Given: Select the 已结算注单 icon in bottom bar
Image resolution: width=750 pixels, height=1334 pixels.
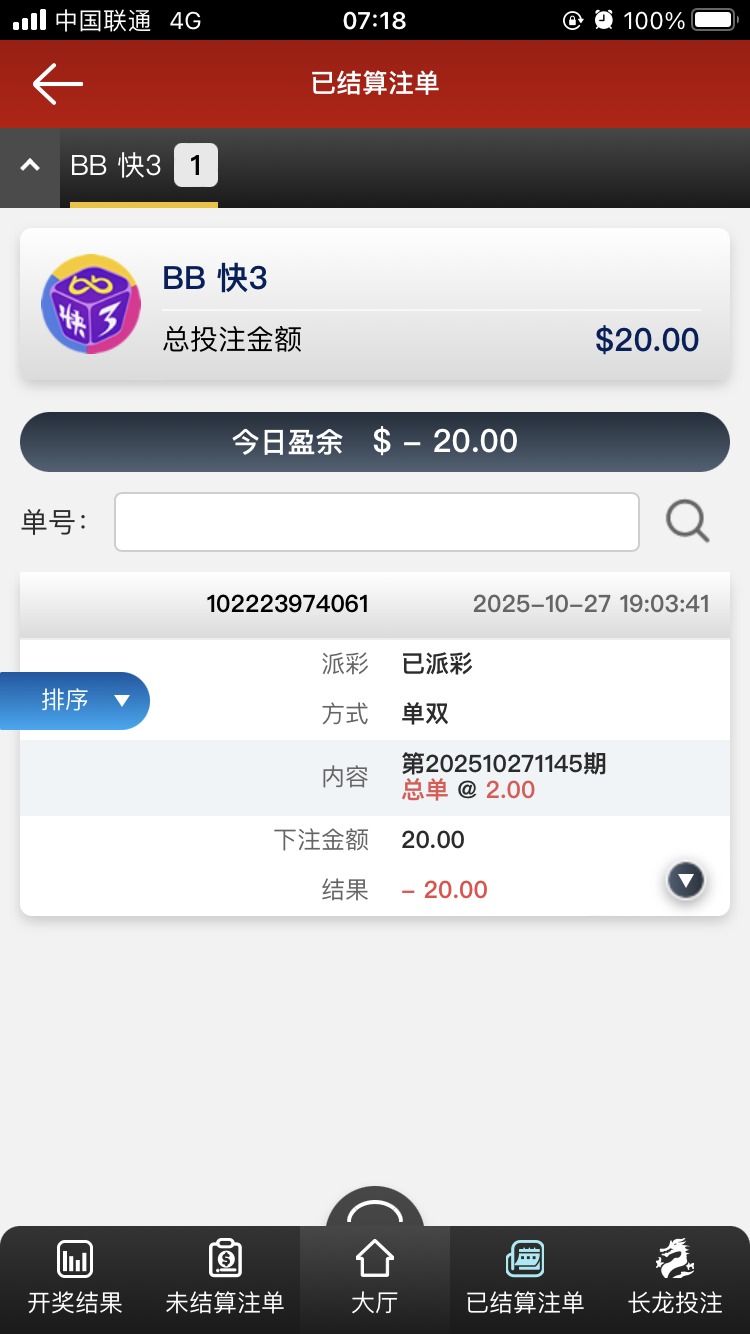Looking at the screenshot, I should coord(524,1278).
